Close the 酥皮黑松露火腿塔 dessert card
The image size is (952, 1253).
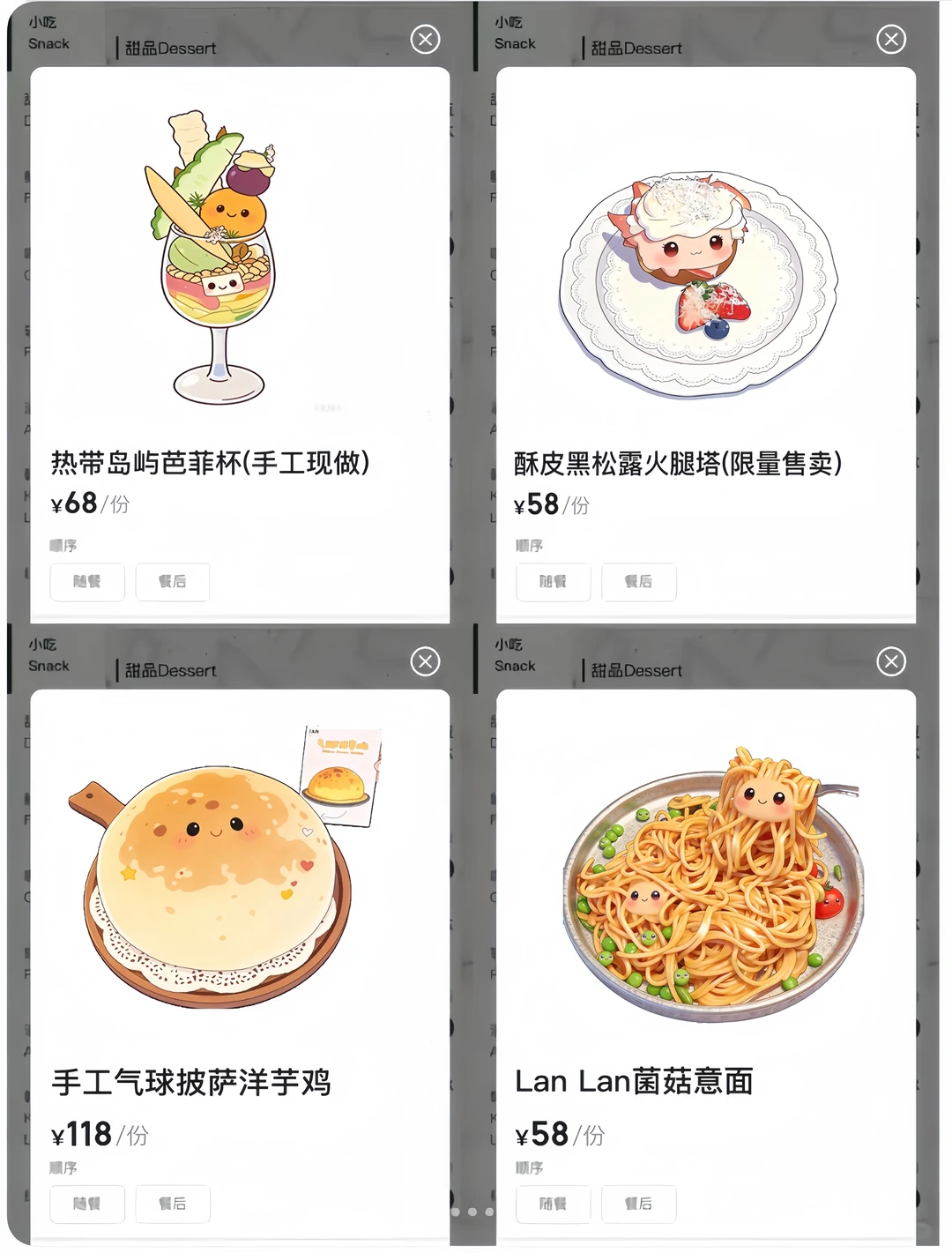pos(891,40)
